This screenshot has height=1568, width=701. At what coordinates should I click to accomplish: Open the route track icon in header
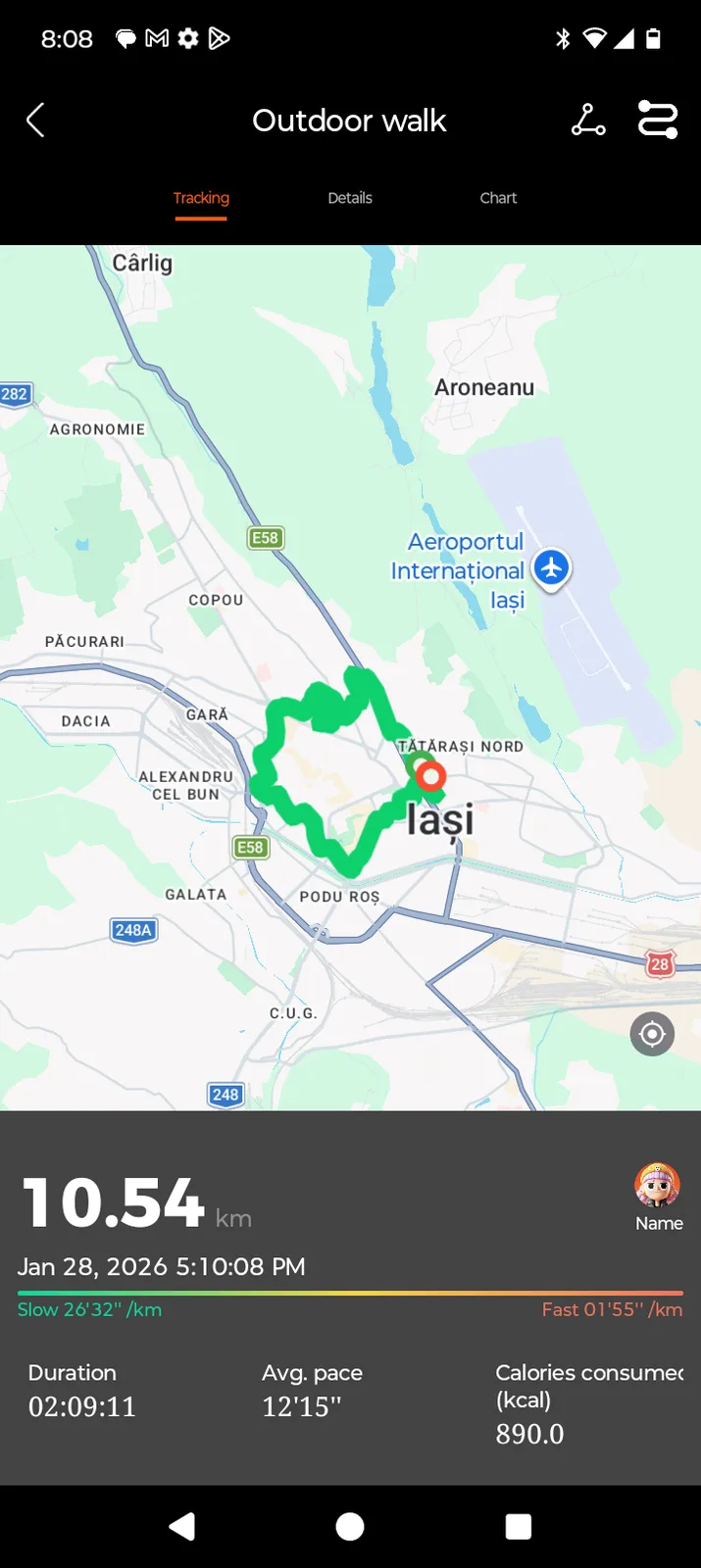[x=588, y=120]
